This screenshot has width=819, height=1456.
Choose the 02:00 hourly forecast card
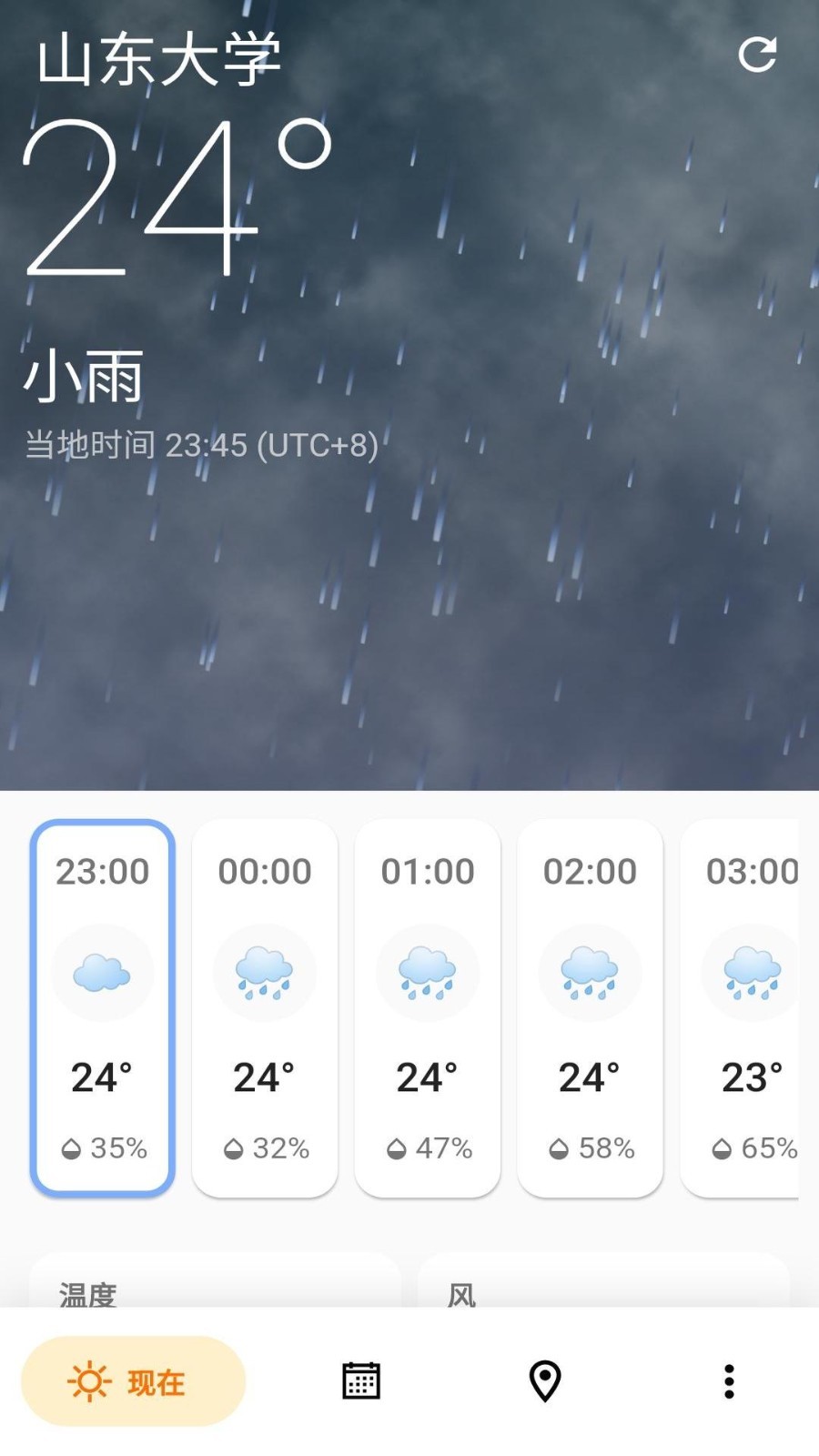coord(590,1007)
